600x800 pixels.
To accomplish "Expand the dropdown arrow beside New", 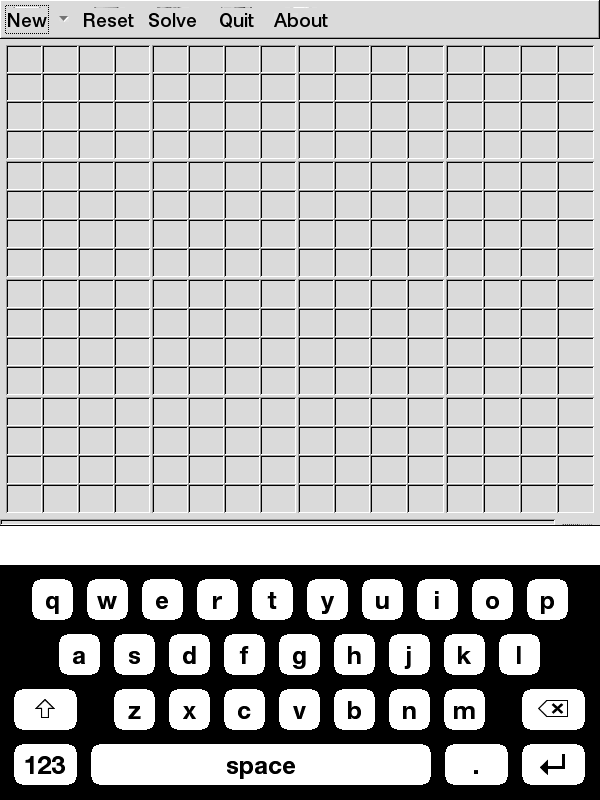I will (x=63, y=19).
